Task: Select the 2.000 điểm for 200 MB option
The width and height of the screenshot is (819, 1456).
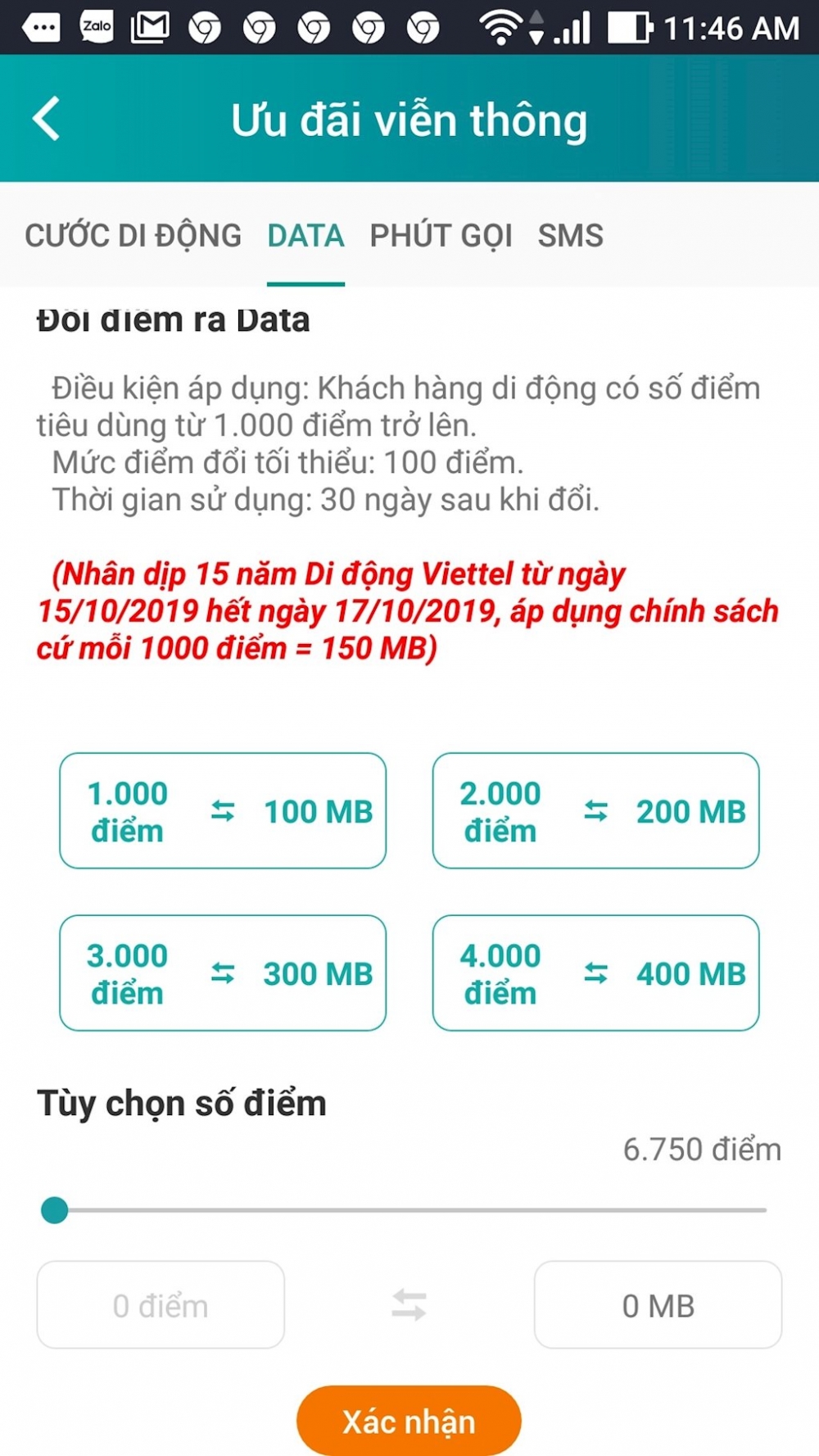Action: (595, 810)
